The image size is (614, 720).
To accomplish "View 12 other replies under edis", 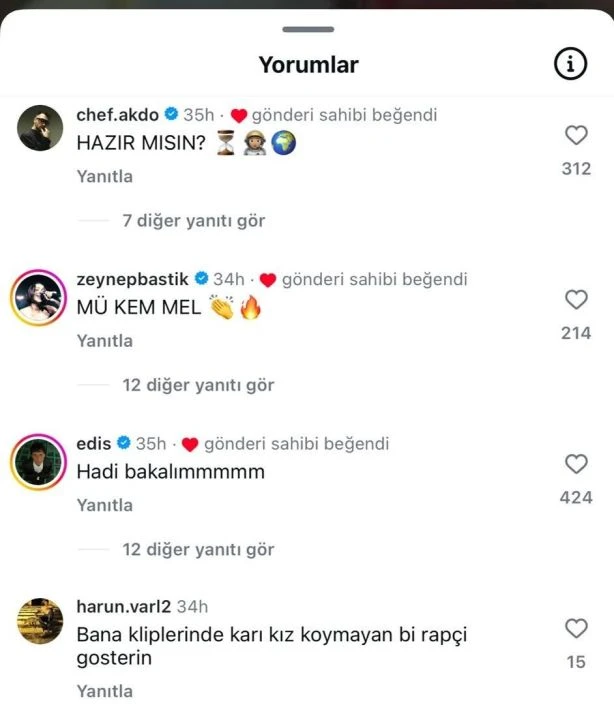I will [x=197, y=549].
